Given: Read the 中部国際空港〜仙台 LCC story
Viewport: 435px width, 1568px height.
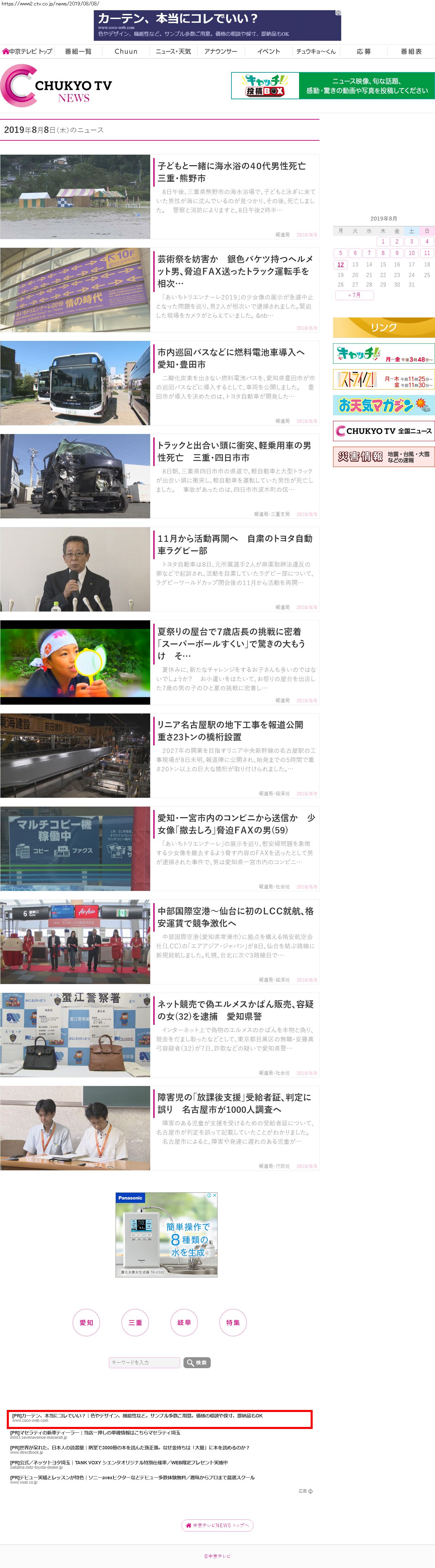Looking at the screenshot, I should [x=236, y=917].
